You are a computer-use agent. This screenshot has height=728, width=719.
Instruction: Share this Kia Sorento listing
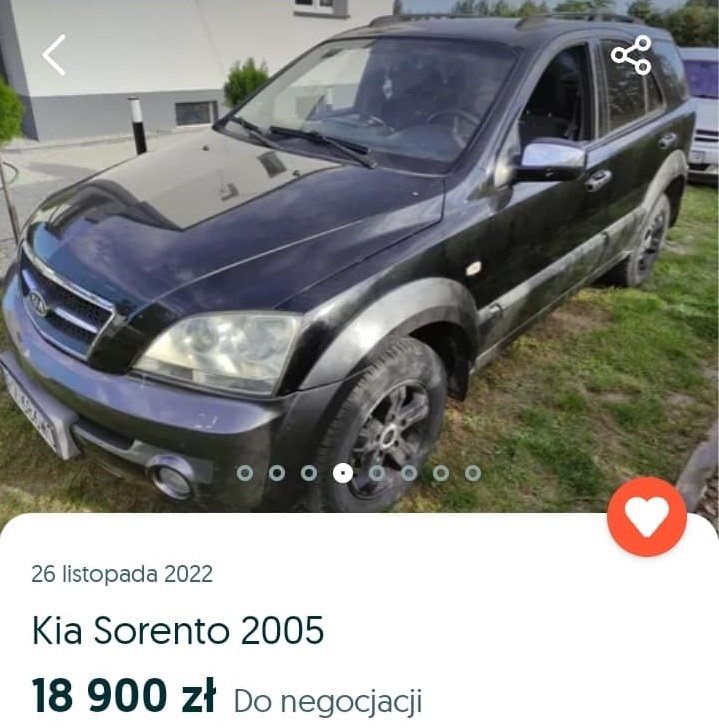(631, 56)
